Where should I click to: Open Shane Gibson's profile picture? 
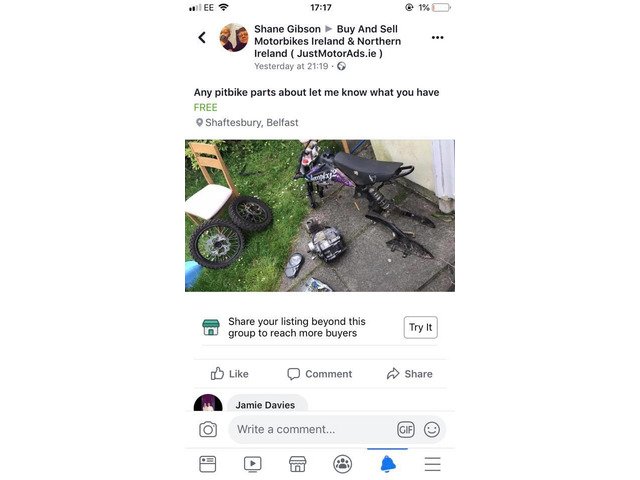click(233, 38)
